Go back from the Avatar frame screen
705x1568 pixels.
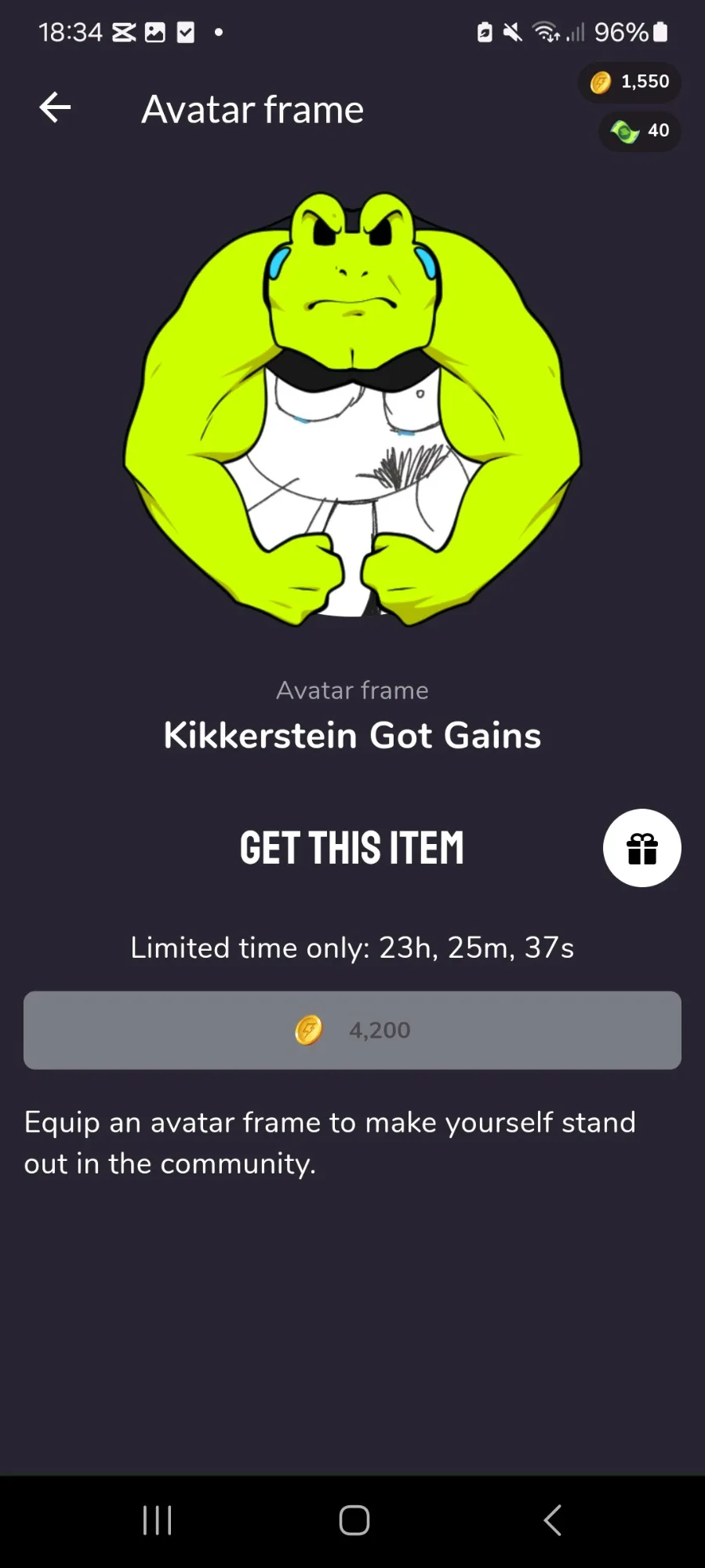click(55, 107)
